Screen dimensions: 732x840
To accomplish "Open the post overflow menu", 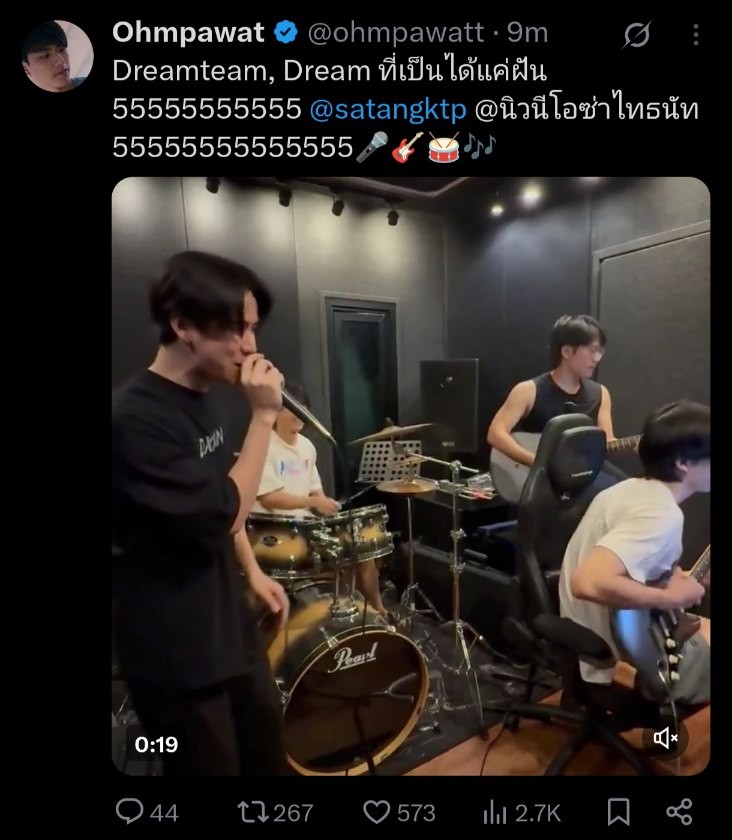I will (696, 35).
